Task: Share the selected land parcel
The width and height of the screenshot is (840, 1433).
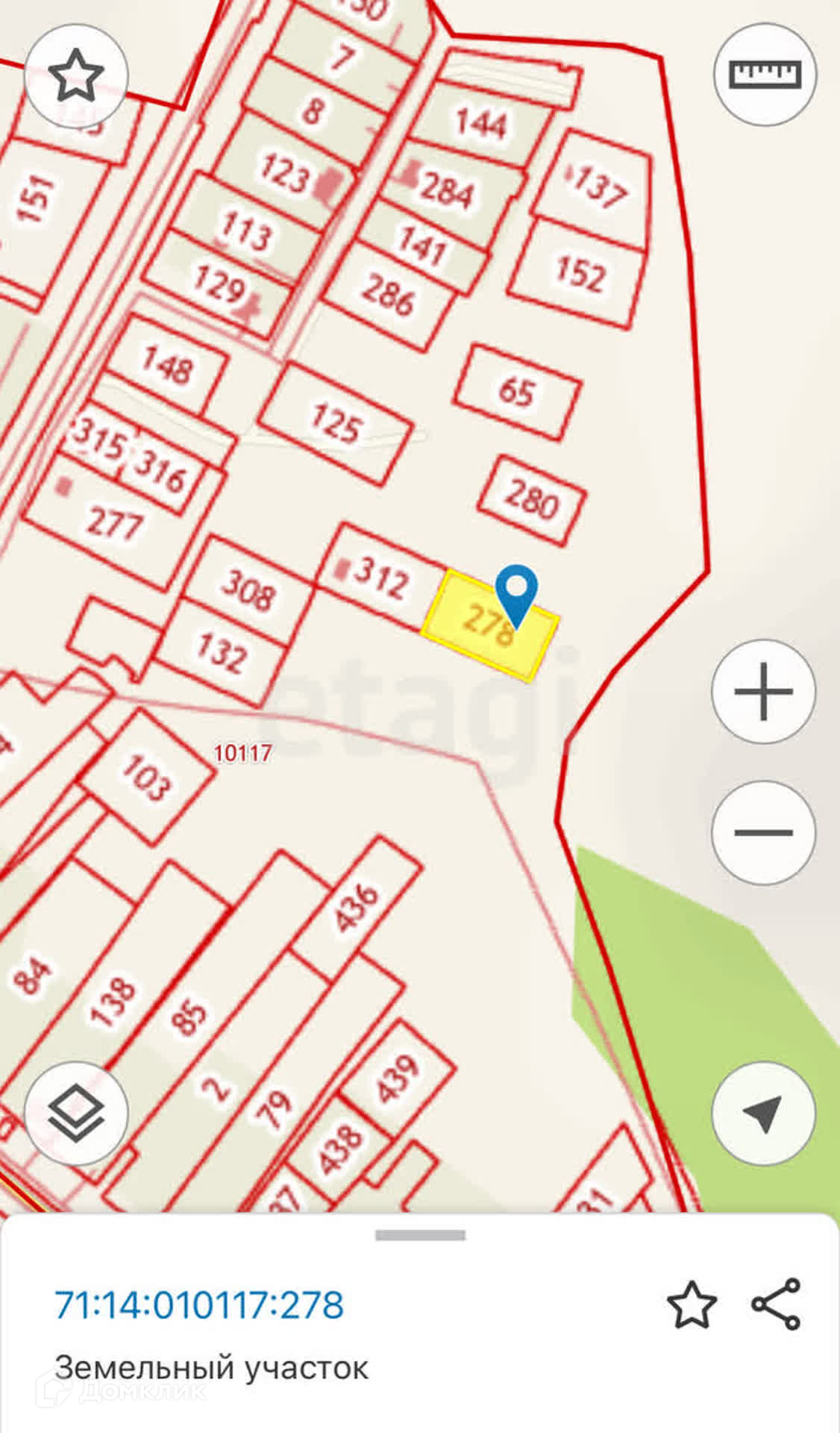Action: (x=776, y=1304)
